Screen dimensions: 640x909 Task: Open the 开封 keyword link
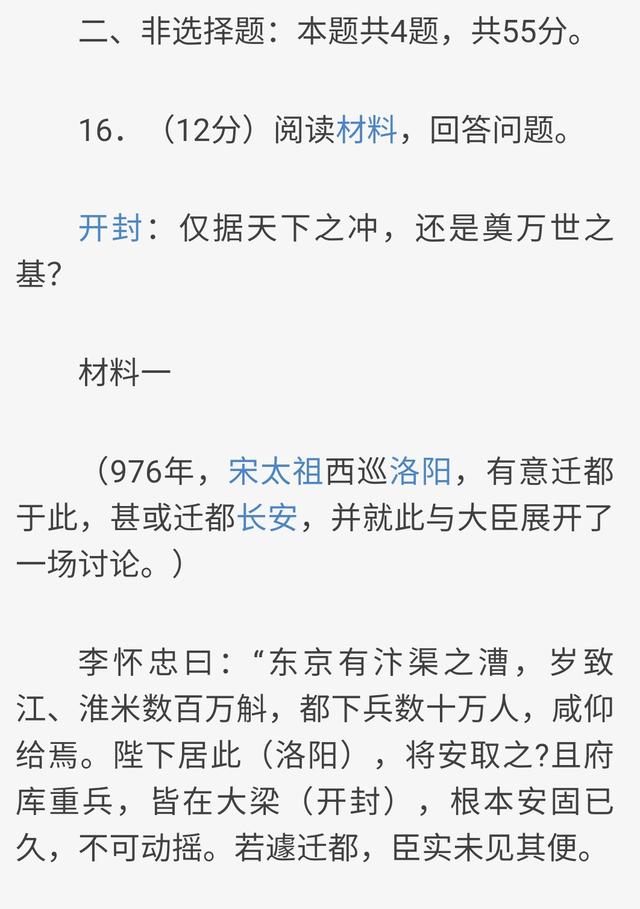click(110, 228)
